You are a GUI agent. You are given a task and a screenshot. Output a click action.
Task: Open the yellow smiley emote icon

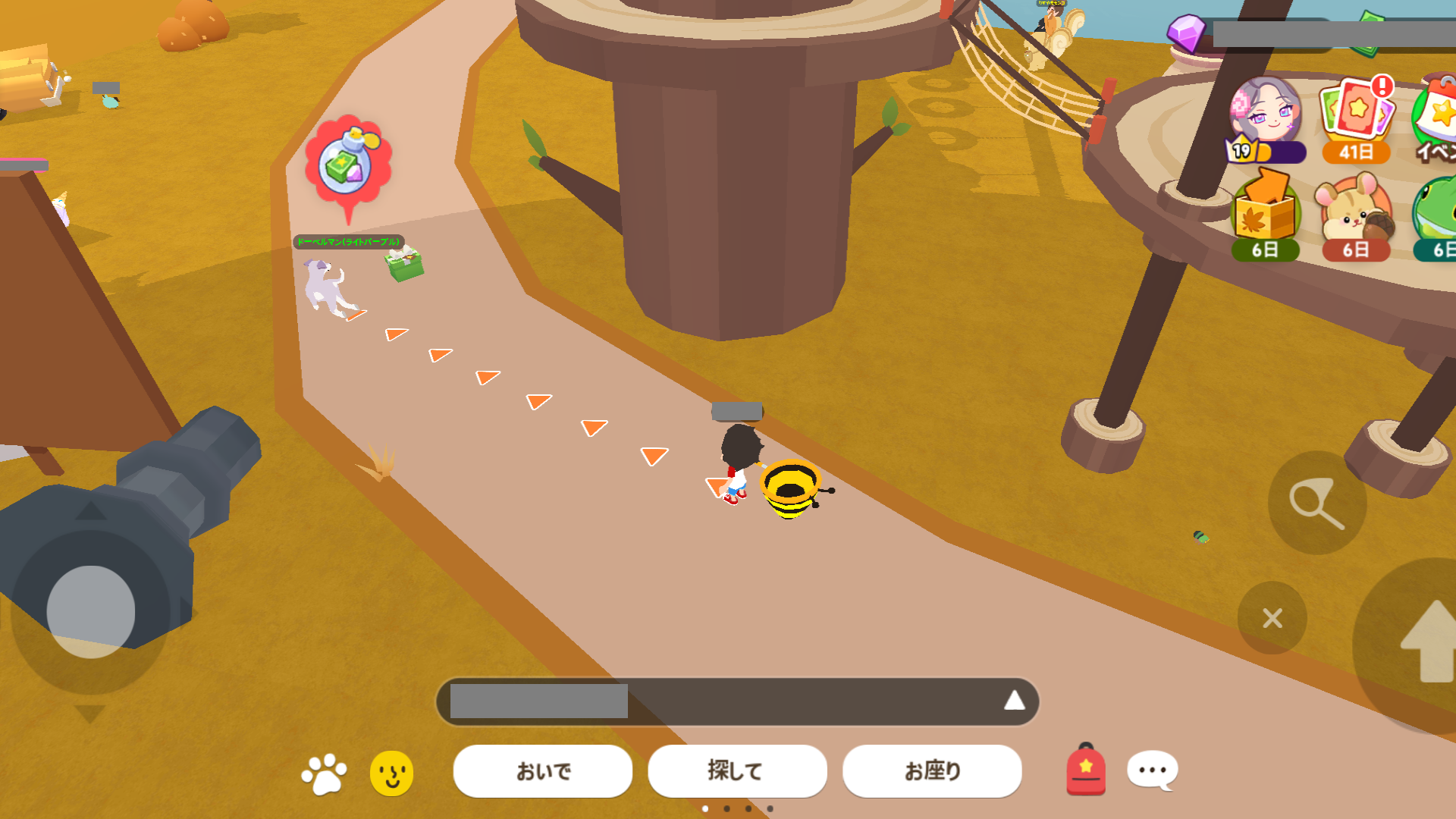[x=391, y=773]
